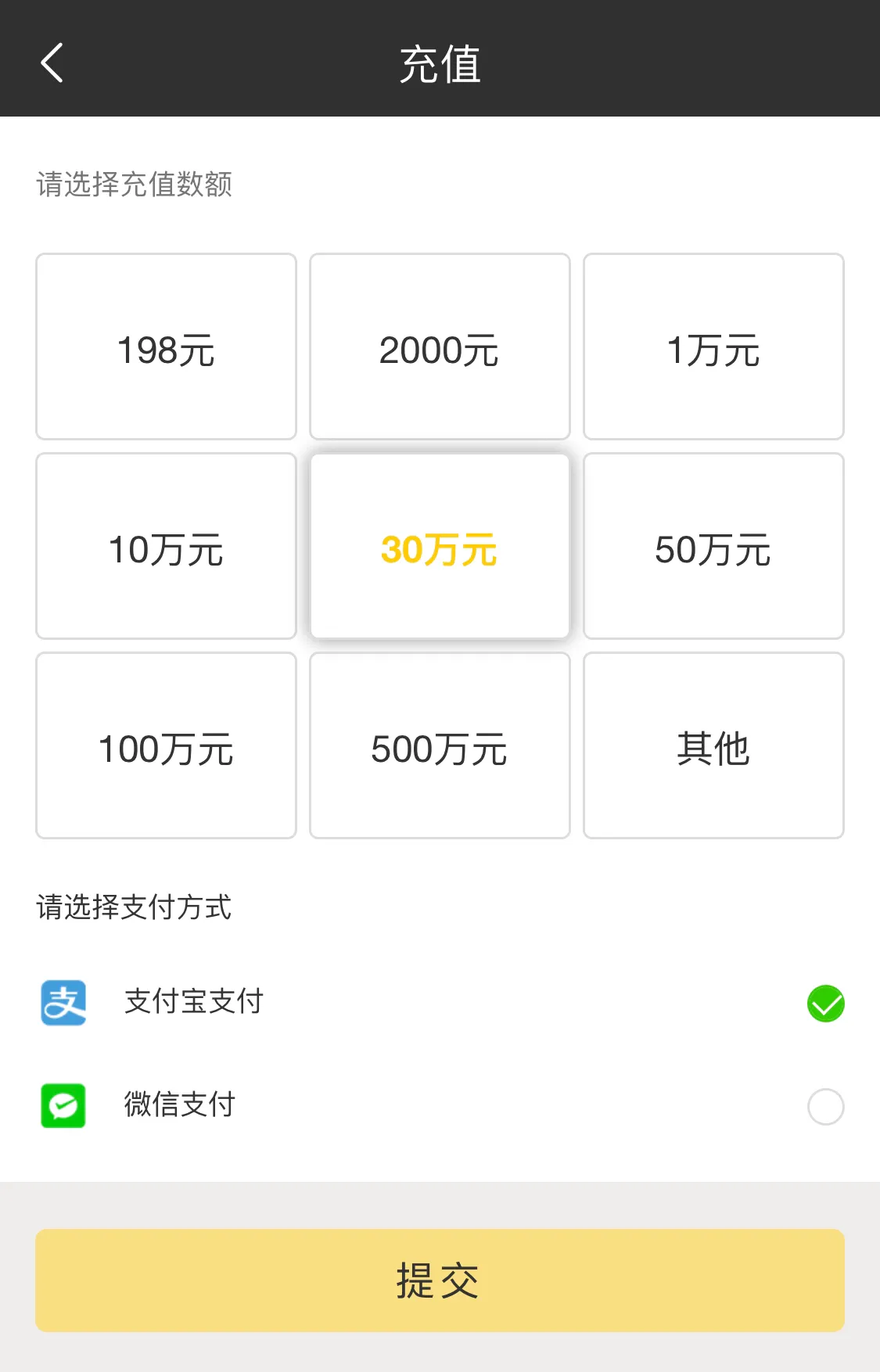The width and height of the screenshot is (880, 1372).
Task: Select the 100万元 amount
Action: (x=165, y=747)
